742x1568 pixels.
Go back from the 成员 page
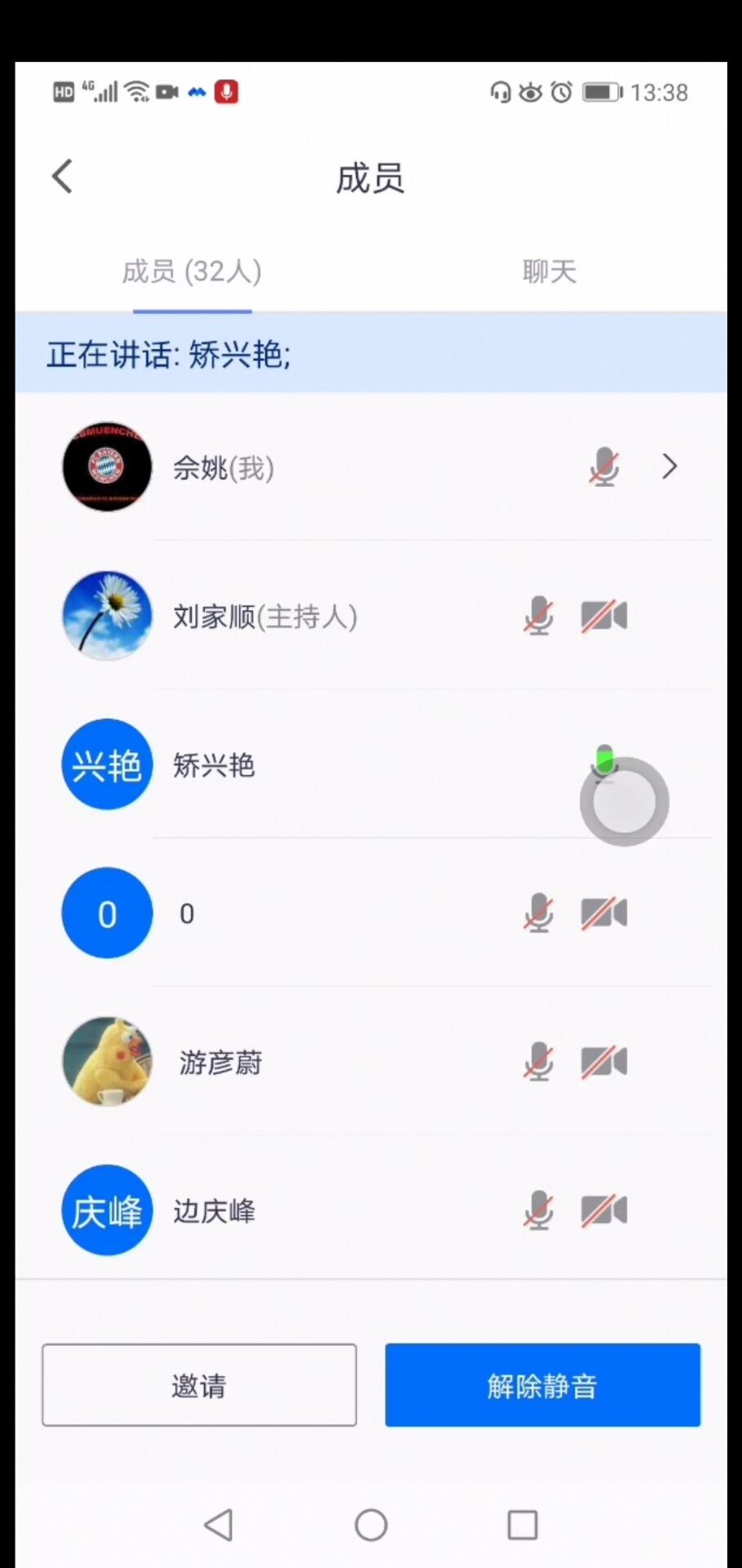point(62,176)
